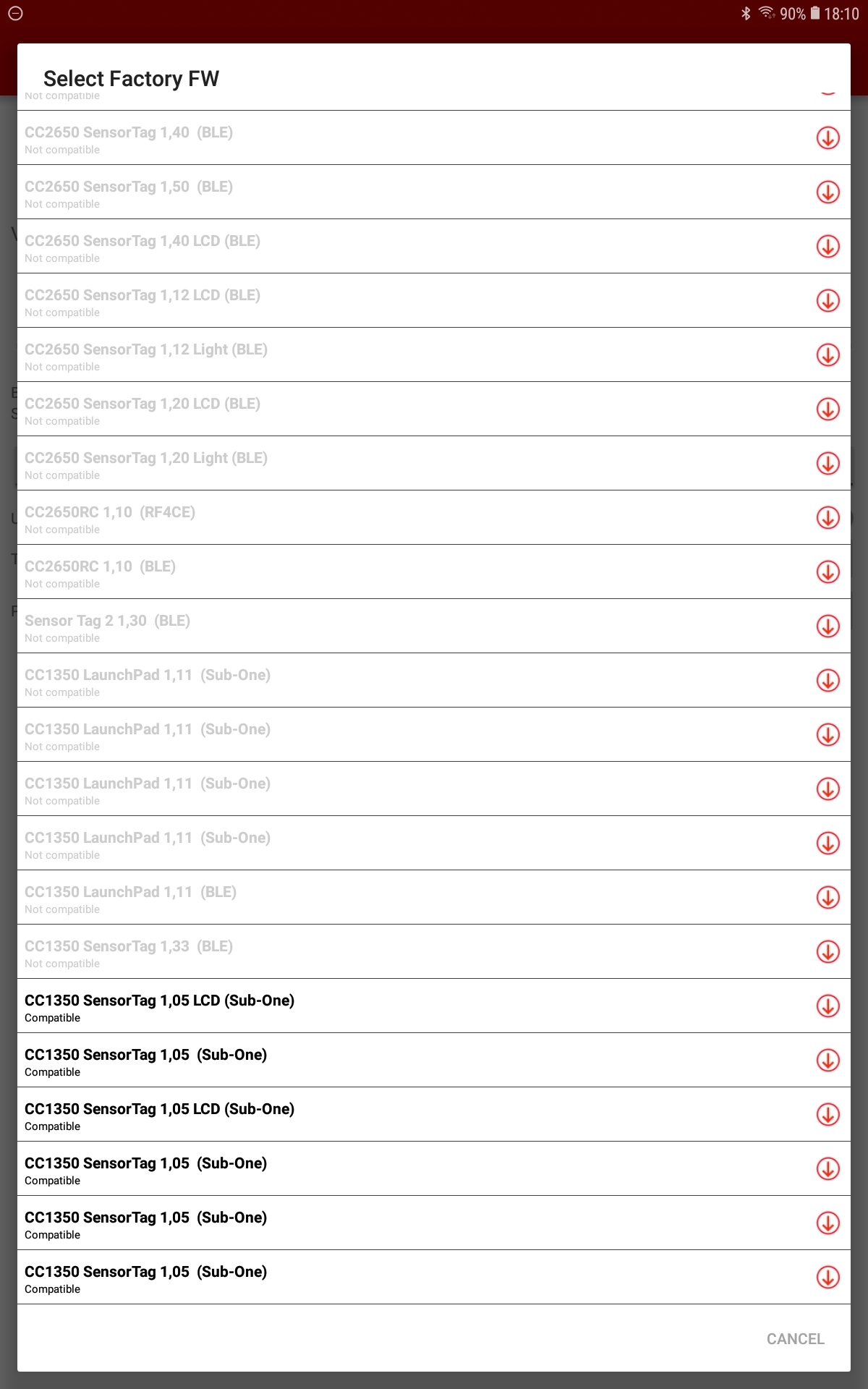
Task: Choose CC2650 SensorTag 1,40 LCD (BLE)
Action: 434,246
